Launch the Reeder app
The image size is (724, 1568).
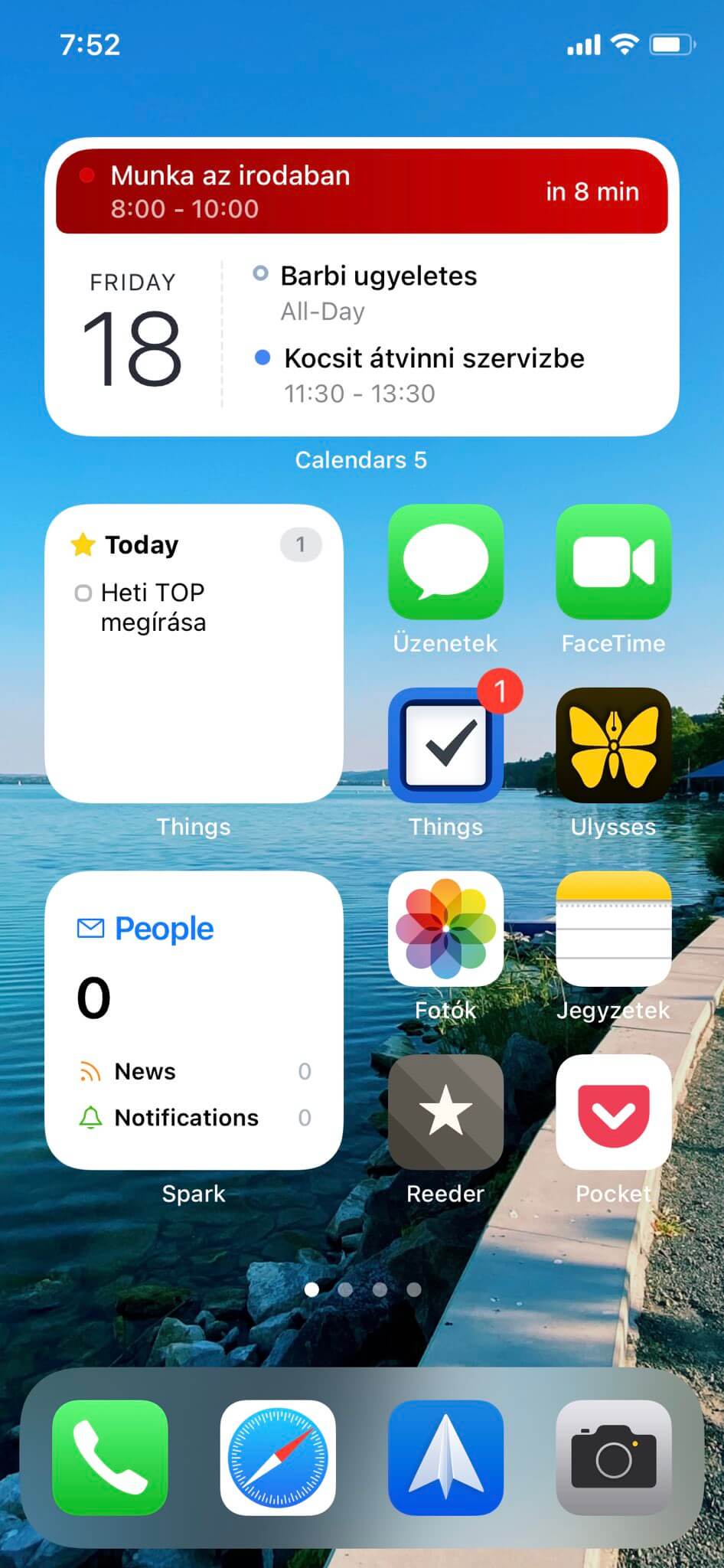[445, 1112]
